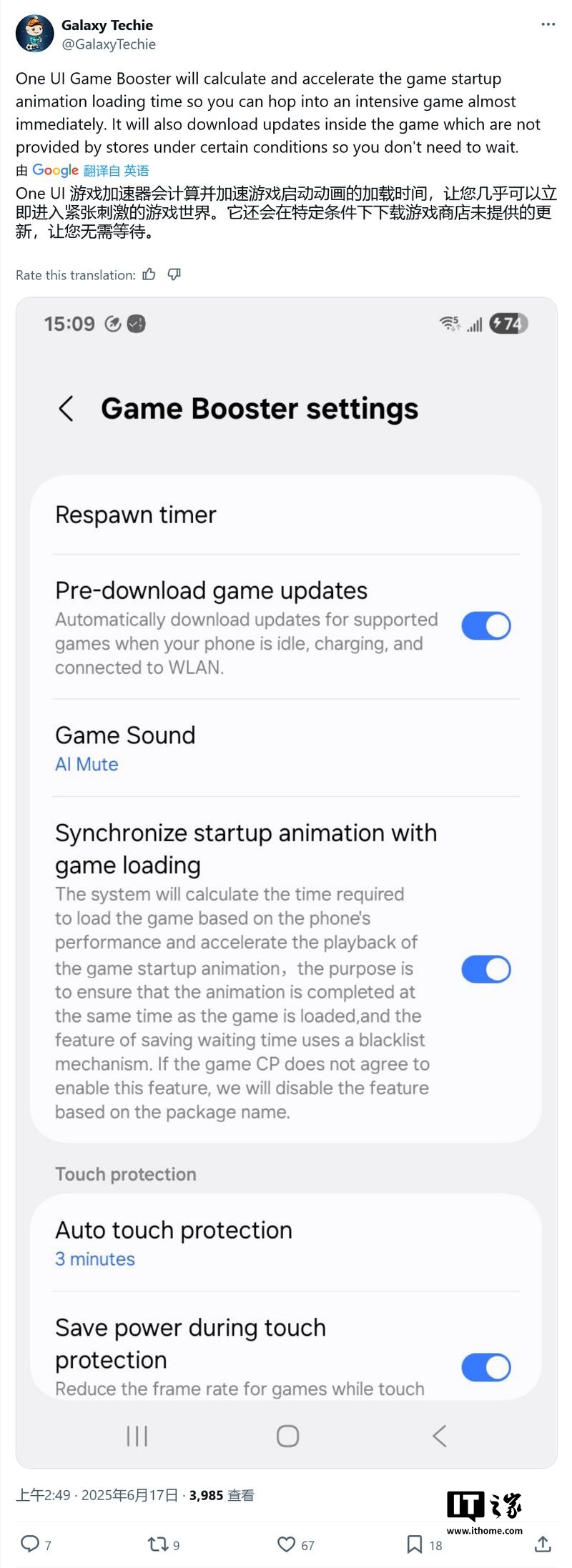Open the post's overflow menu

pos(548,24)
